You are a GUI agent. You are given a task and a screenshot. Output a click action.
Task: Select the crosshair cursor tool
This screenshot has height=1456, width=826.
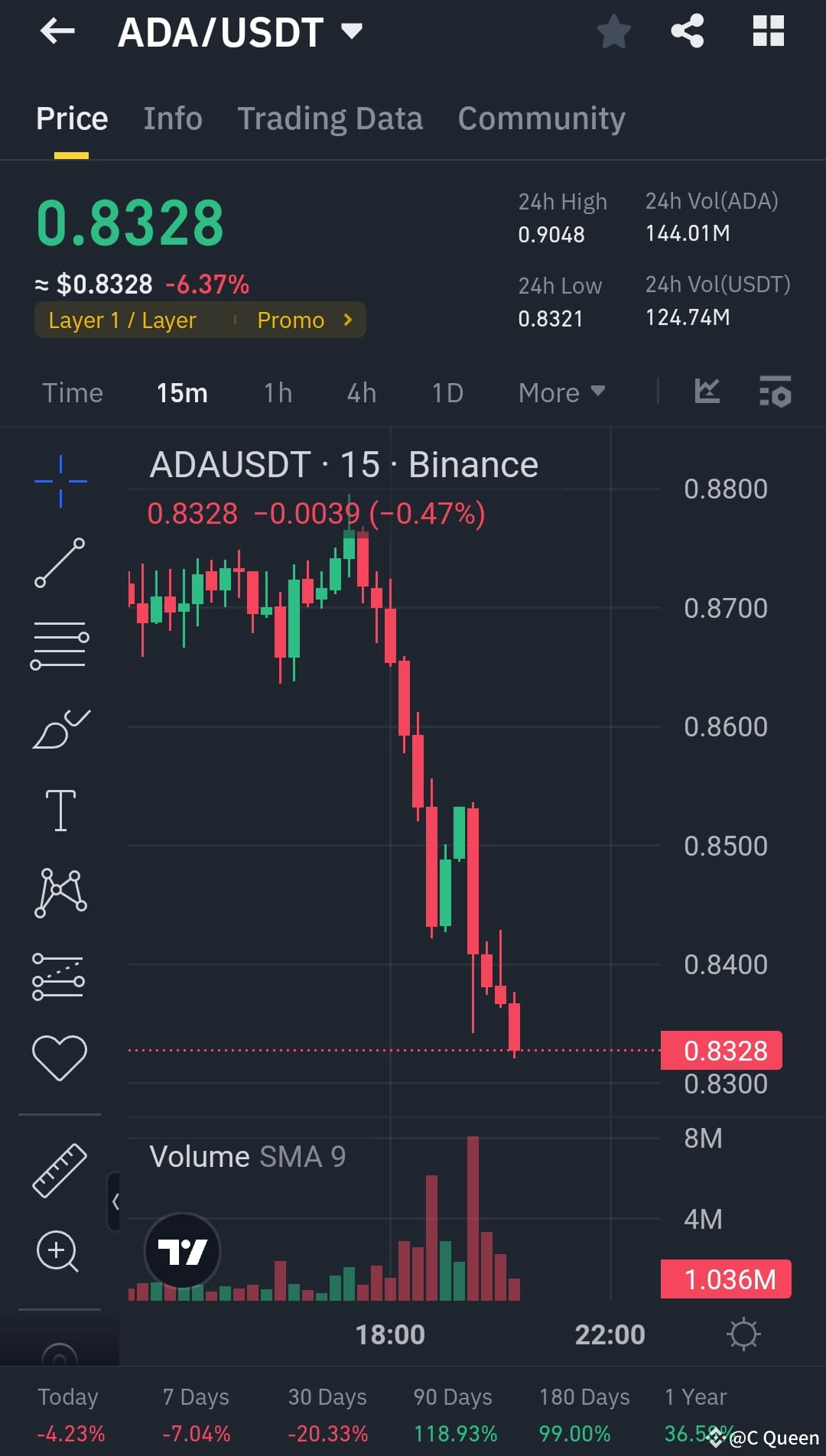point(60,480)
